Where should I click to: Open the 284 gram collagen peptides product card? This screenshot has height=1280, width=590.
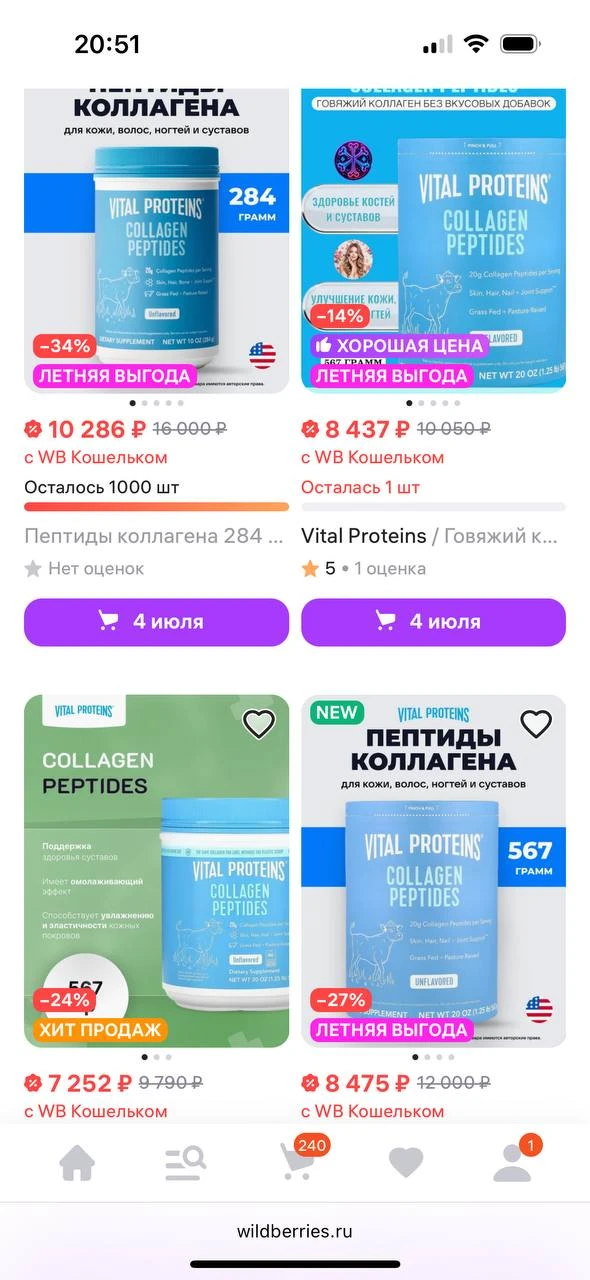(156, 241)
